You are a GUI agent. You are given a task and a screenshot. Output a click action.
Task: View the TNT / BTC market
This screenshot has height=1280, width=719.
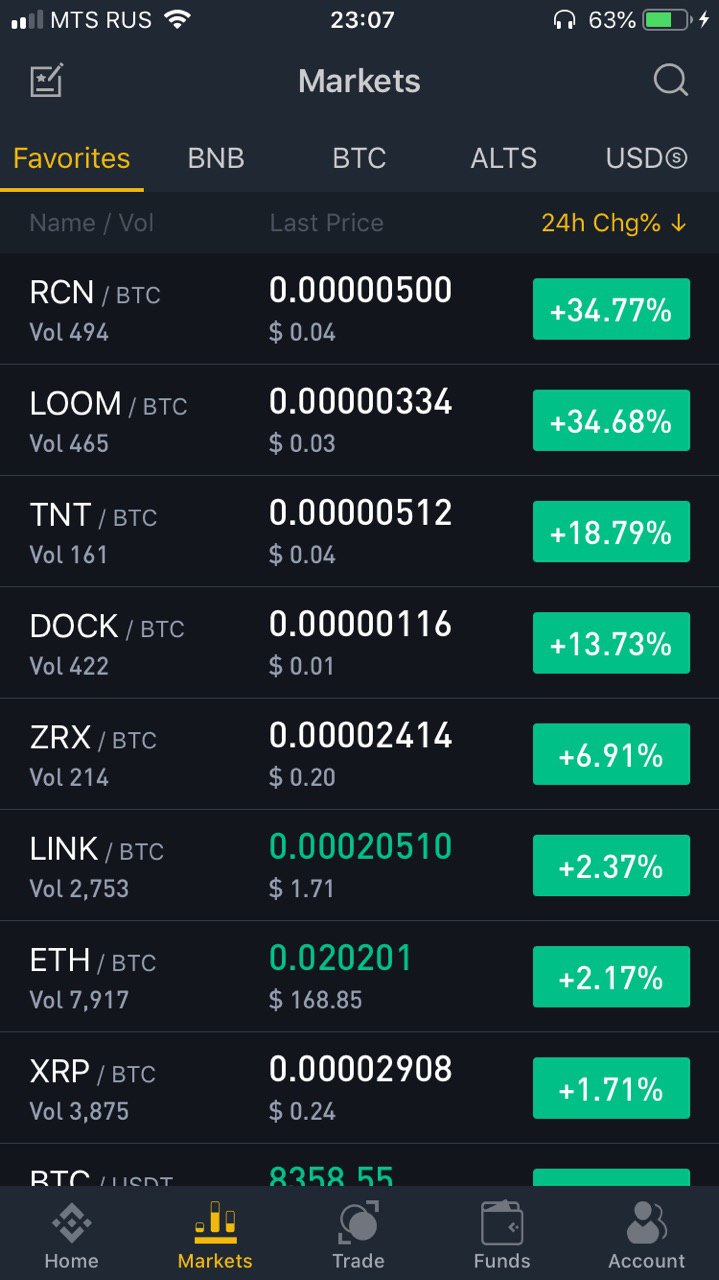click(x=359, y=532)
